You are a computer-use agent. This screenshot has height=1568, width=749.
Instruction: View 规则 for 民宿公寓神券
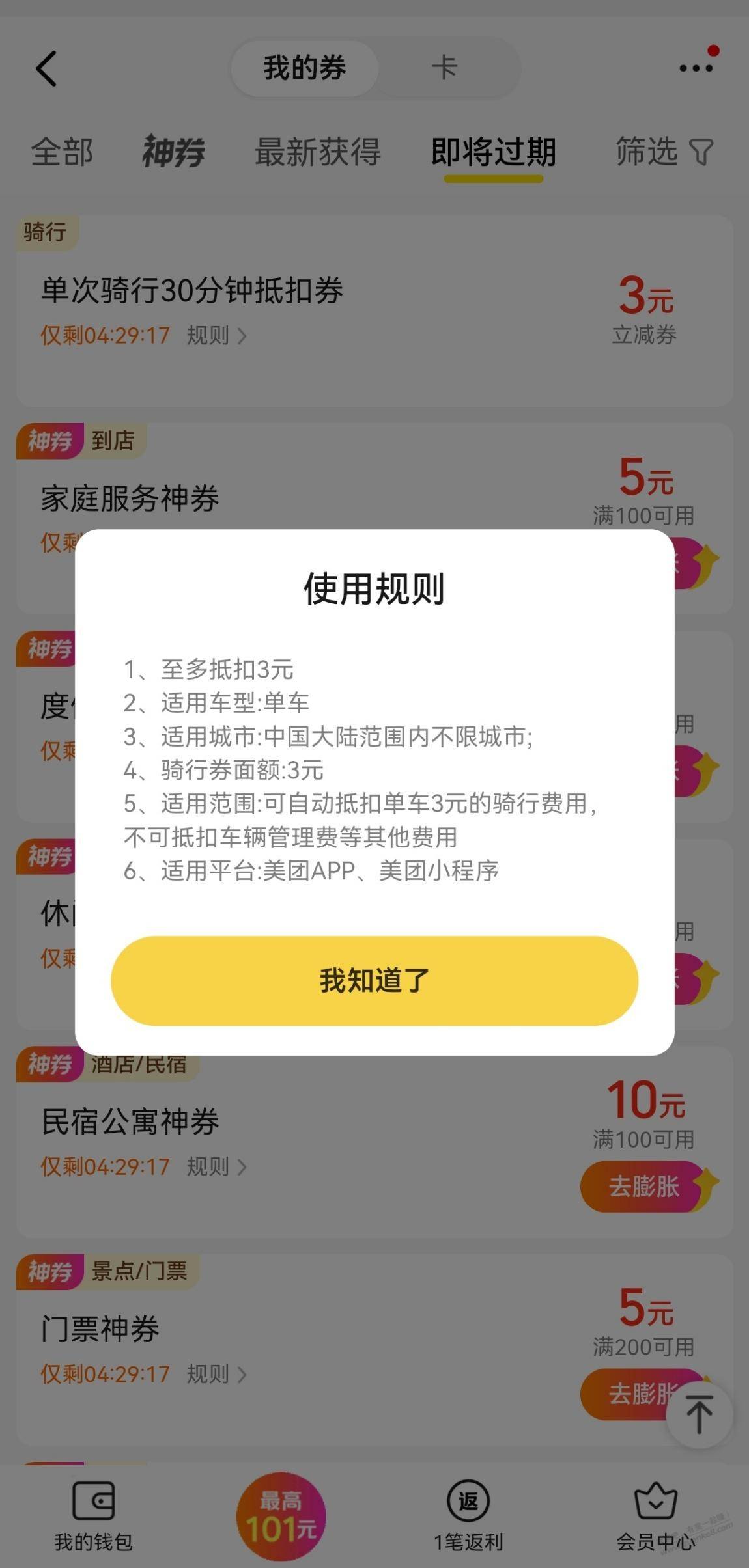[x=216, y=1167]
